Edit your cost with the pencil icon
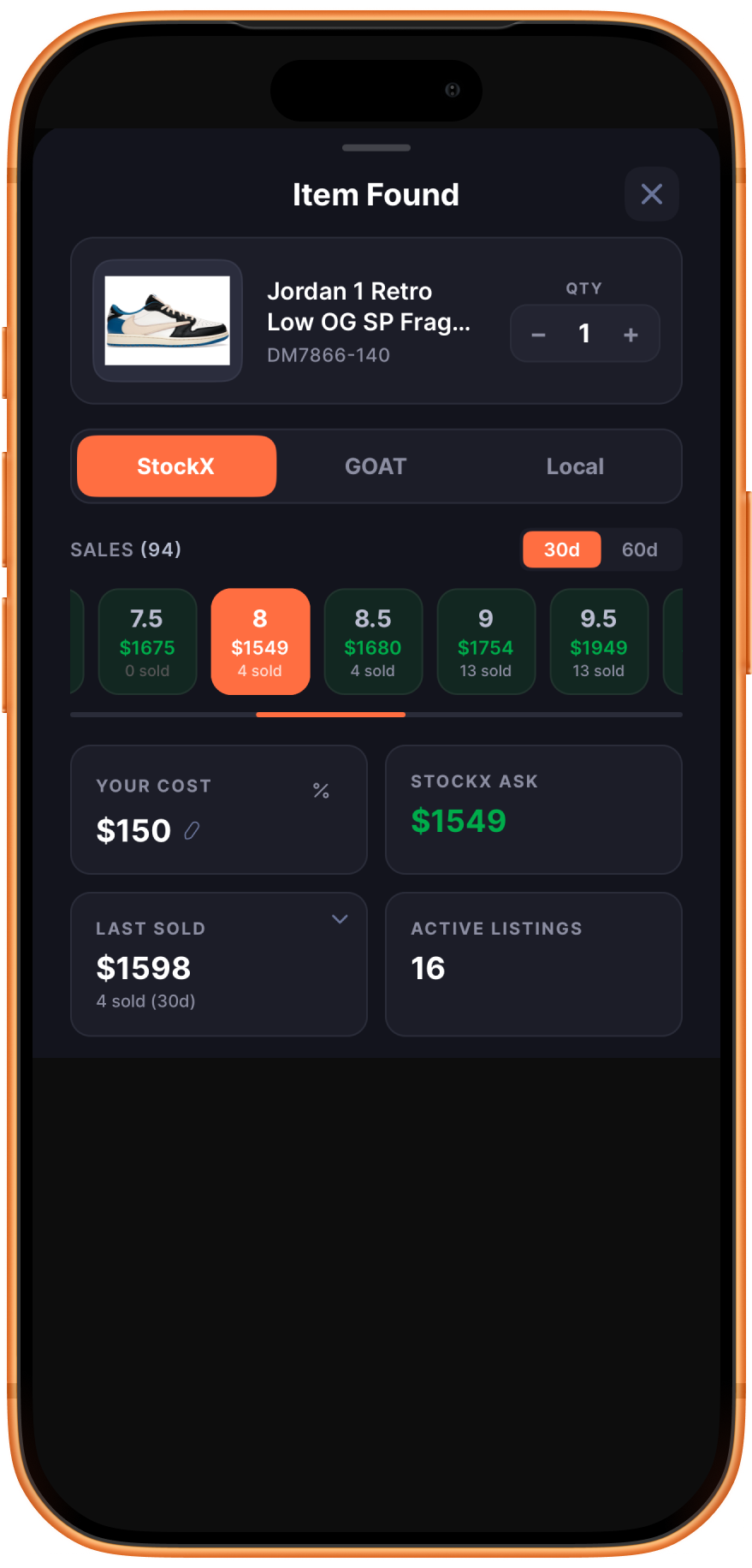 click(192, 831)
